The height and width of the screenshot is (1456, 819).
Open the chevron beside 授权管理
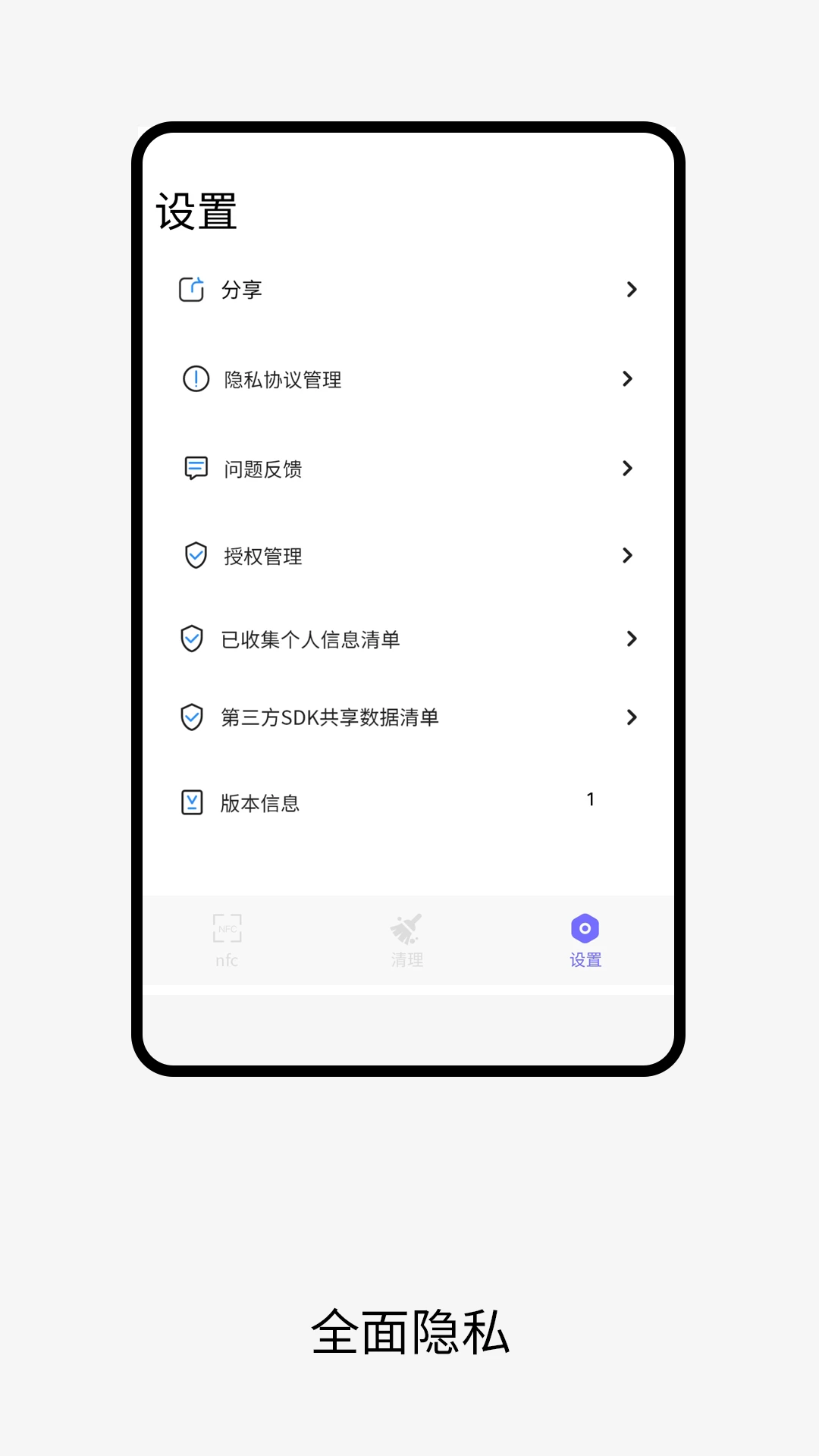point(629,555)
